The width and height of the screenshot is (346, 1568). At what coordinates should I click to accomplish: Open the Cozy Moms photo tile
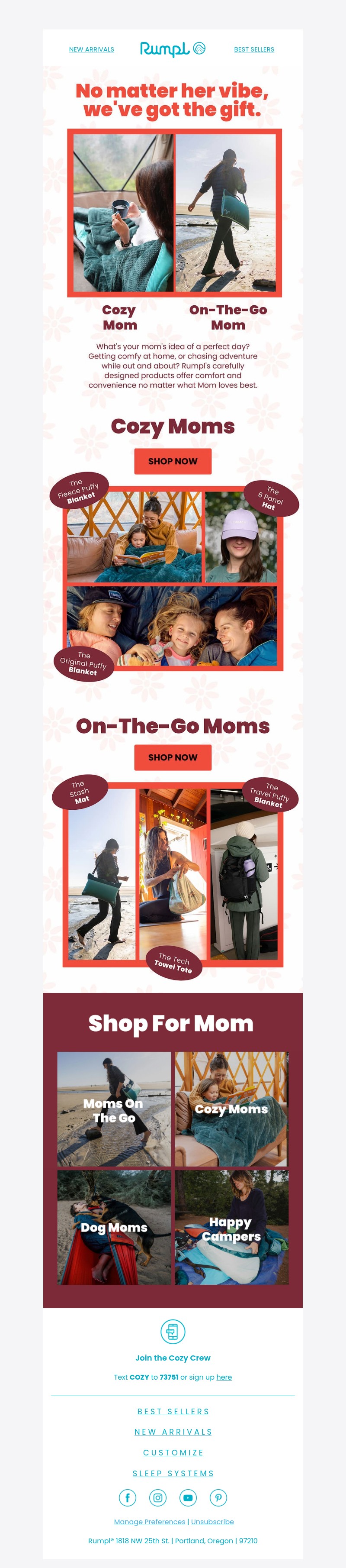[231, 1109]
